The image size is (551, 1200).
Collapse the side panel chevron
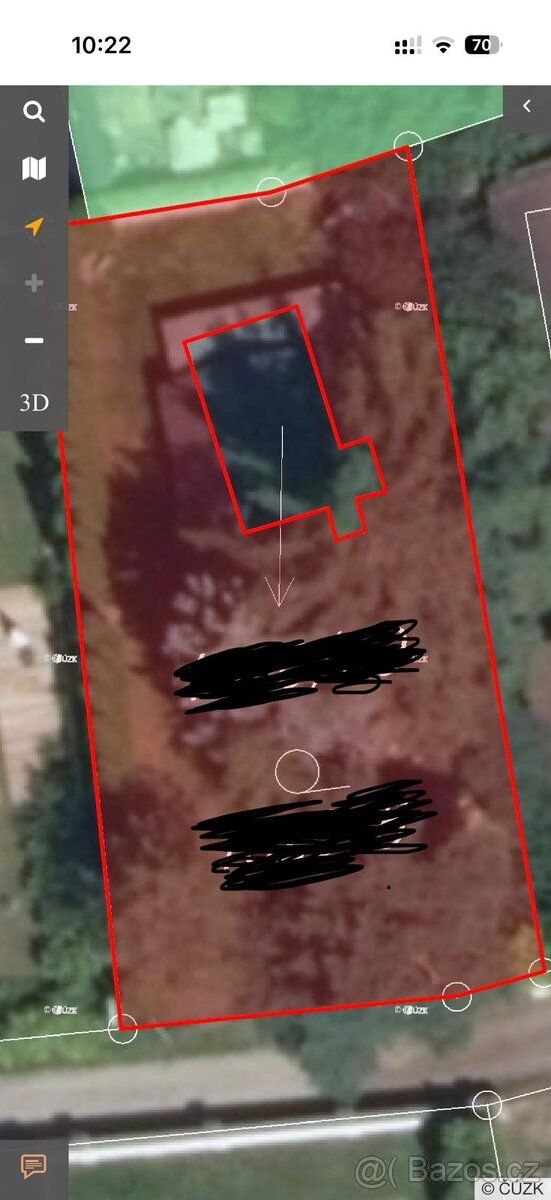pos(526,107)
